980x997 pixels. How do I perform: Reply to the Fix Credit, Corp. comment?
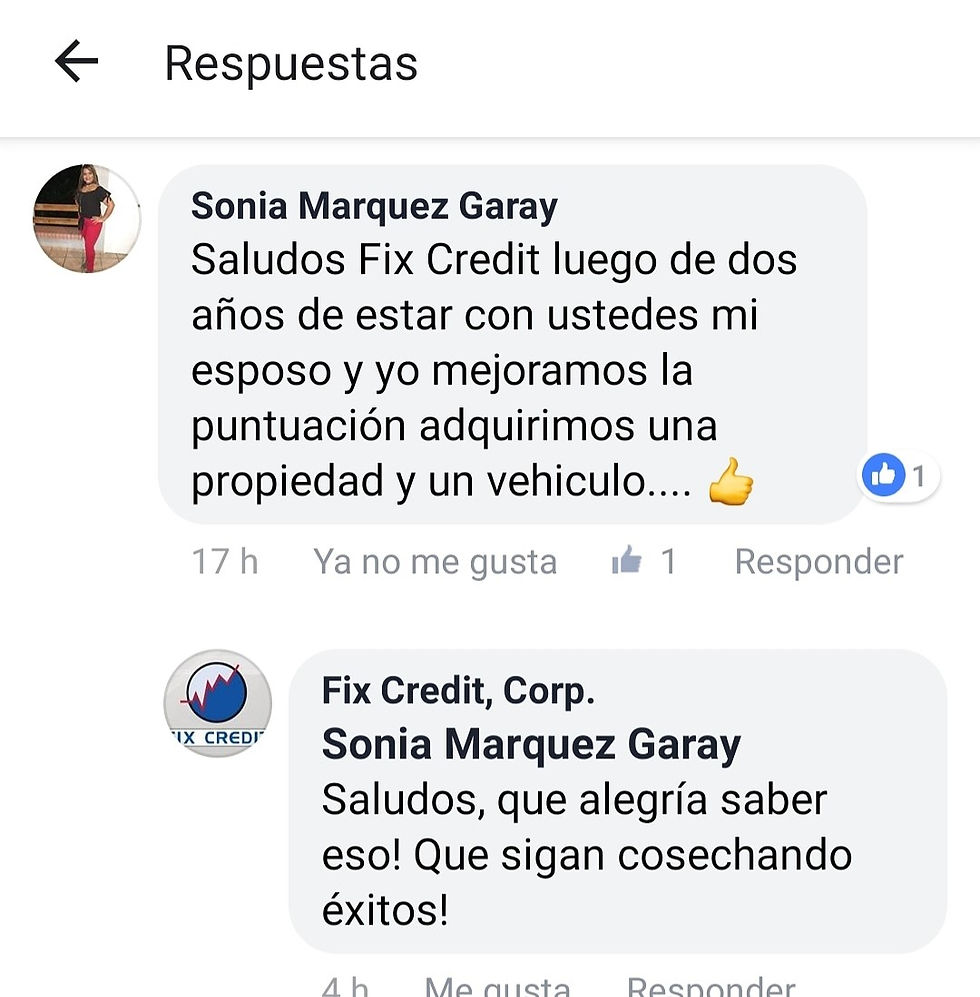click(710, 986)
